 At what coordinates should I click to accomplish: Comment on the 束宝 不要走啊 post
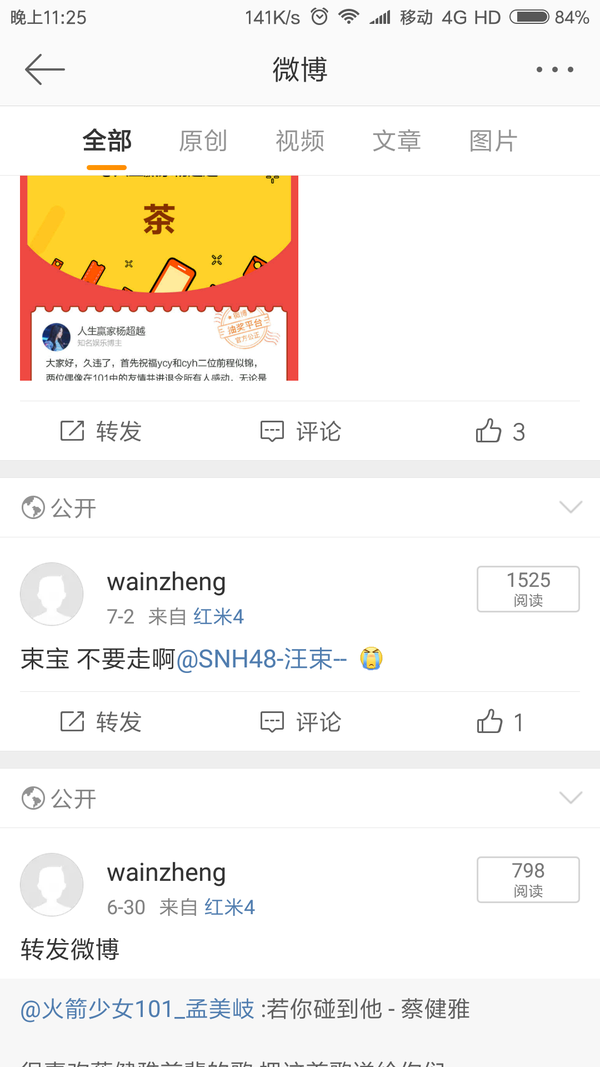[300, 721]
